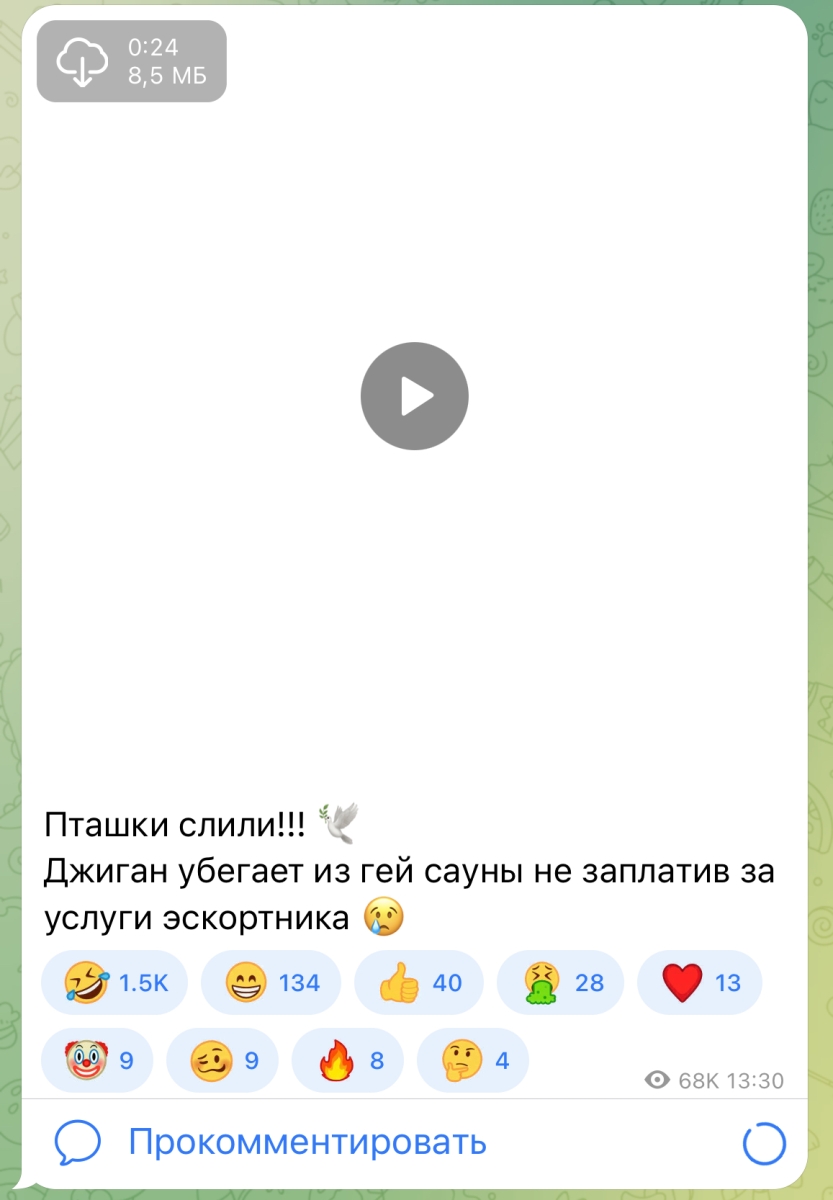
Task: Add a red heart reaction
Action: (699, 983)
